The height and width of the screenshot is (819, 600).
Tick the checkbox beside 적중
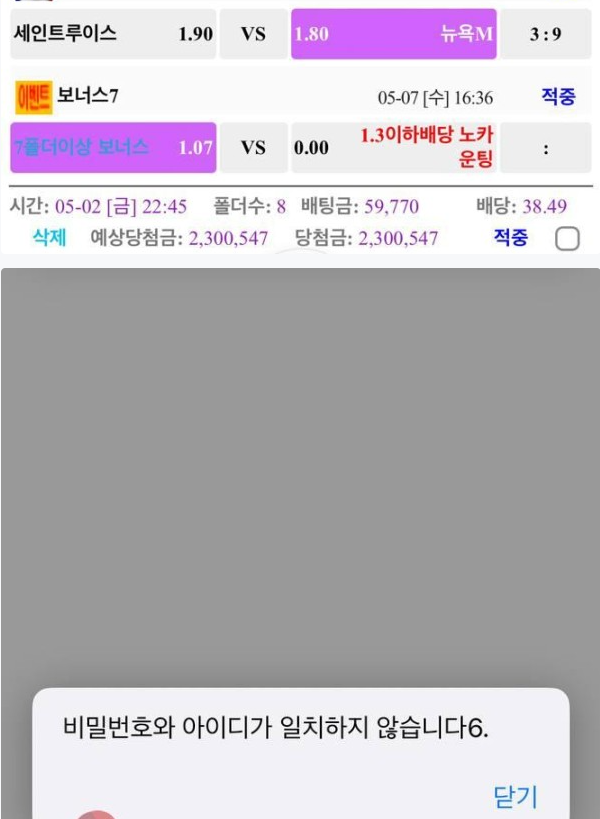tap(566, 239)
